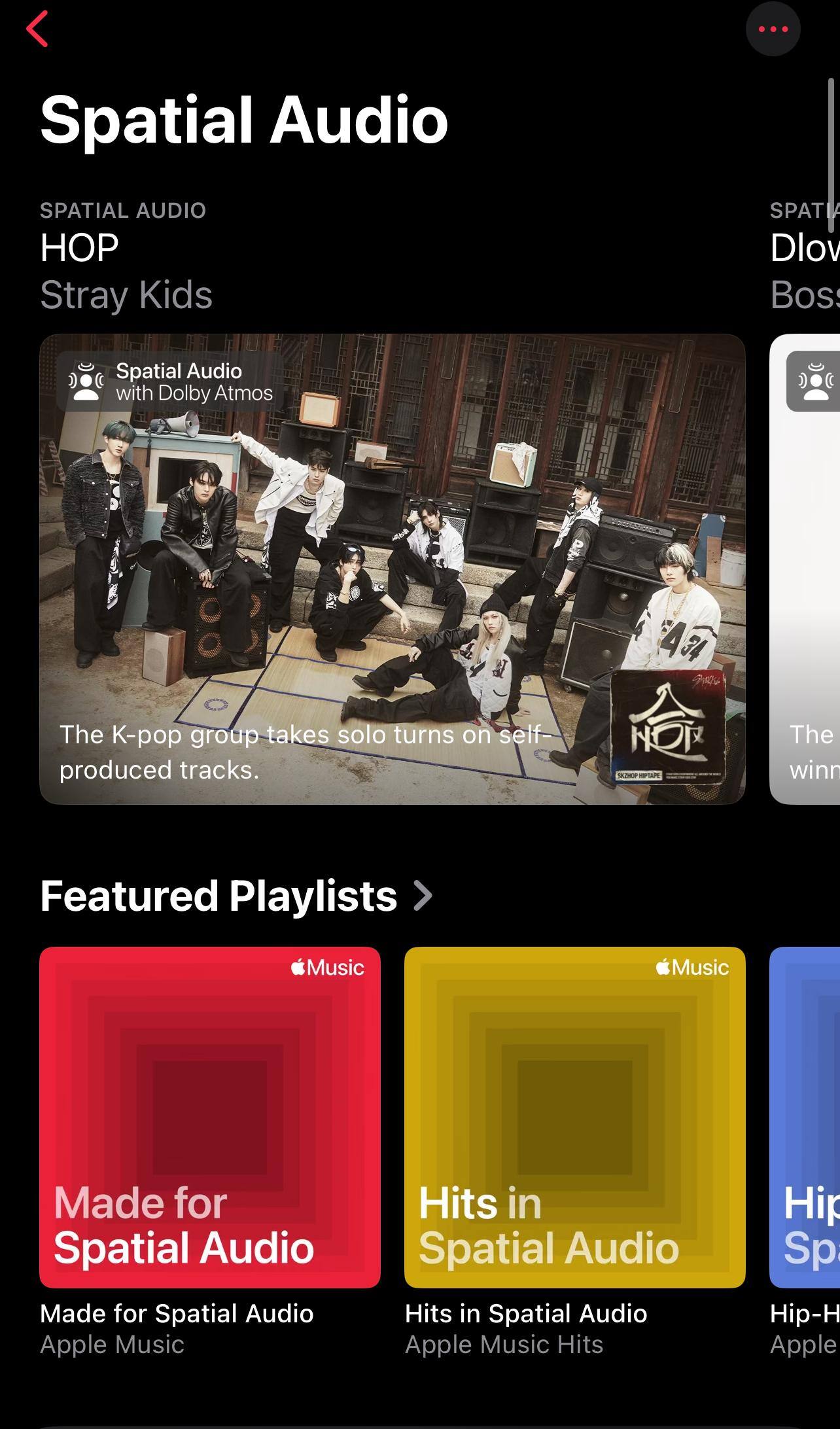
Task: Open the partially visible Hip-Hop playlist
Action: [806, 1117]
